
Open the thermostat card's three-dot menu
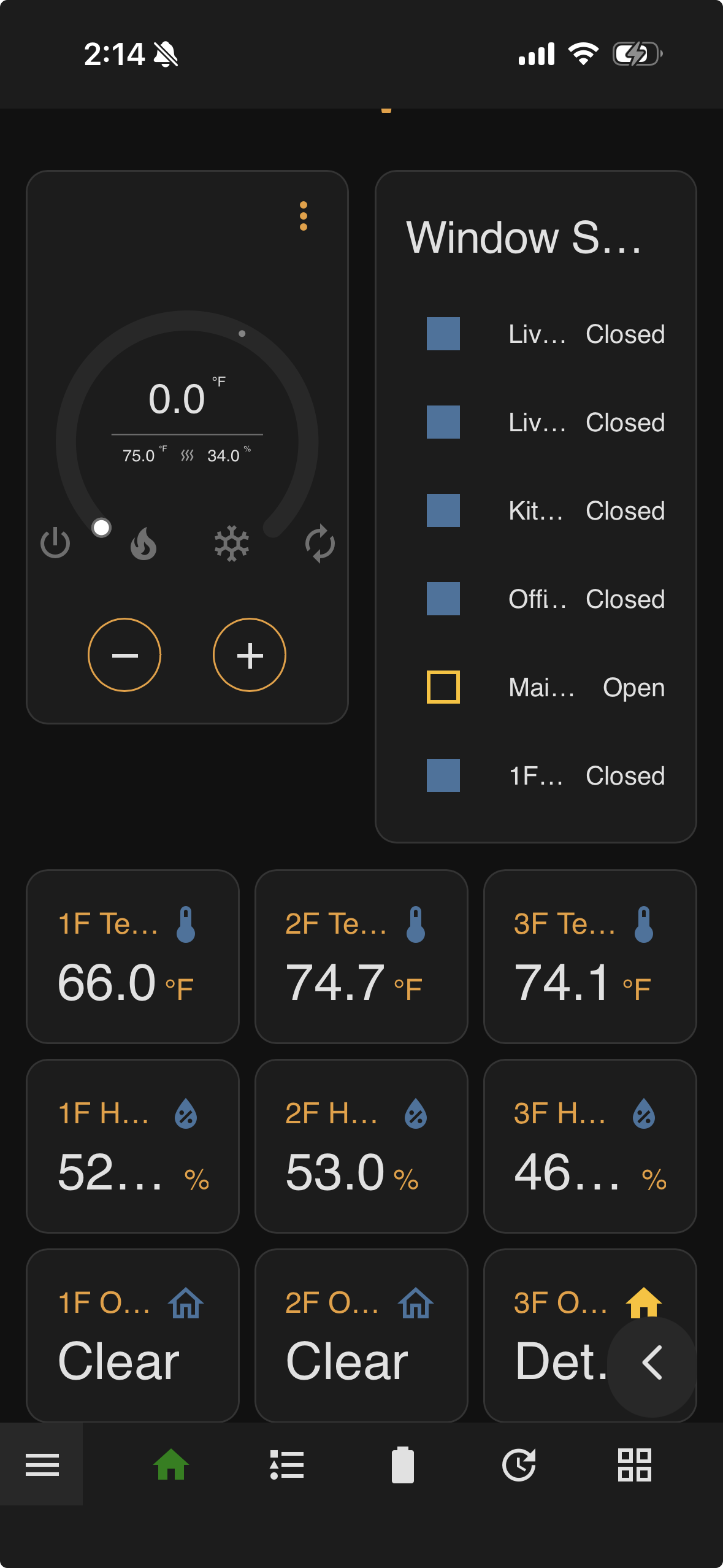coord(303,216)
